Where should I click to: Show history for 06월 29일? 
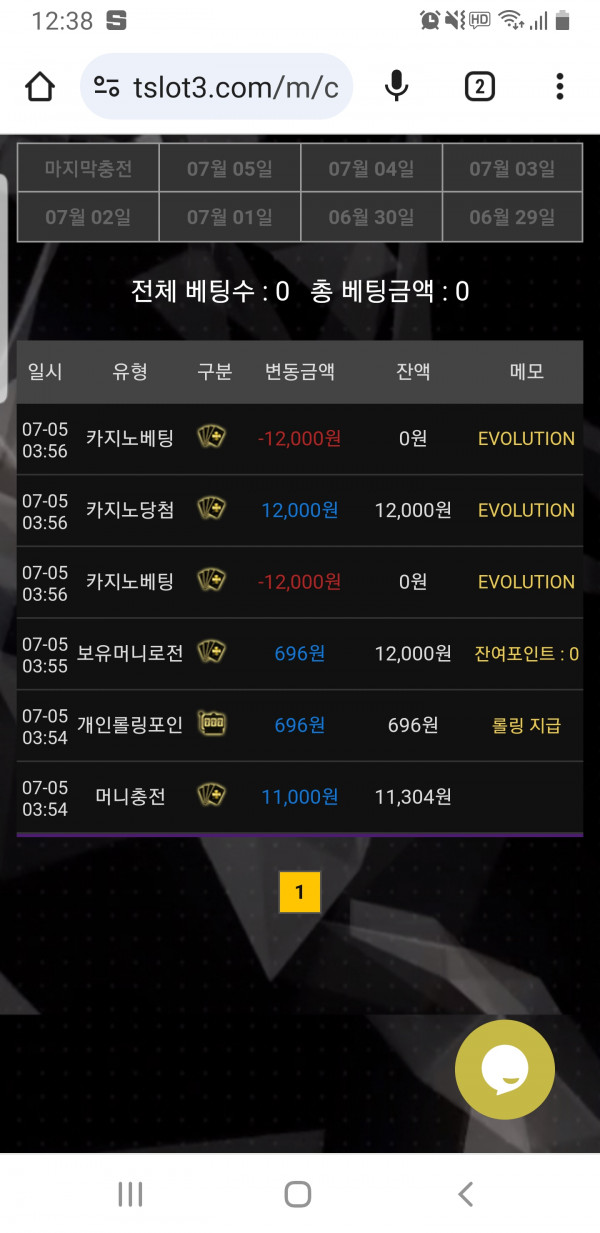pos(512,217)
